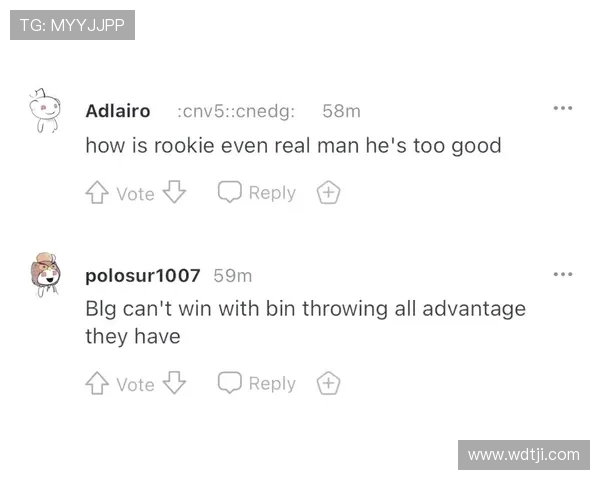The height and width of the screenshot is (480, 600).
Task: Upvote polosur1007's comment
Action: pos(97,384)
